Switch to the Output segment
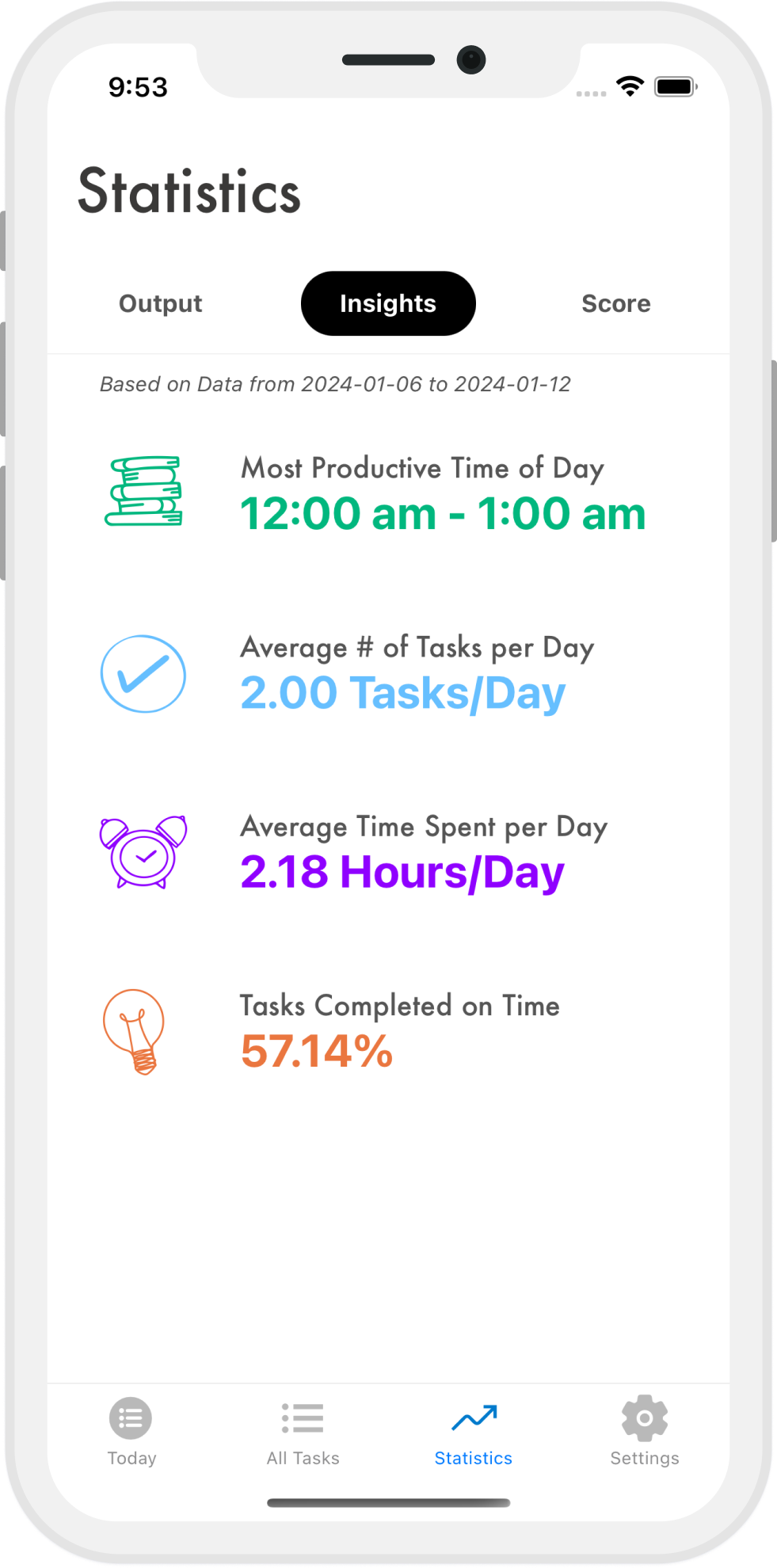Image resolution: width=777 pixels, height=1568 pixels. pyautogui.click(x=161, y=303)
